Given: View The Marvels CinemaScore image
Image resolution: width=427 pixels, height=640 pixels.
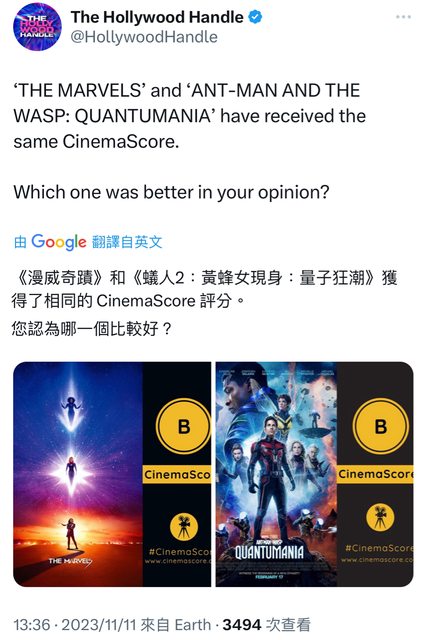Looking at the screenshot, I should tap(112, 474).
